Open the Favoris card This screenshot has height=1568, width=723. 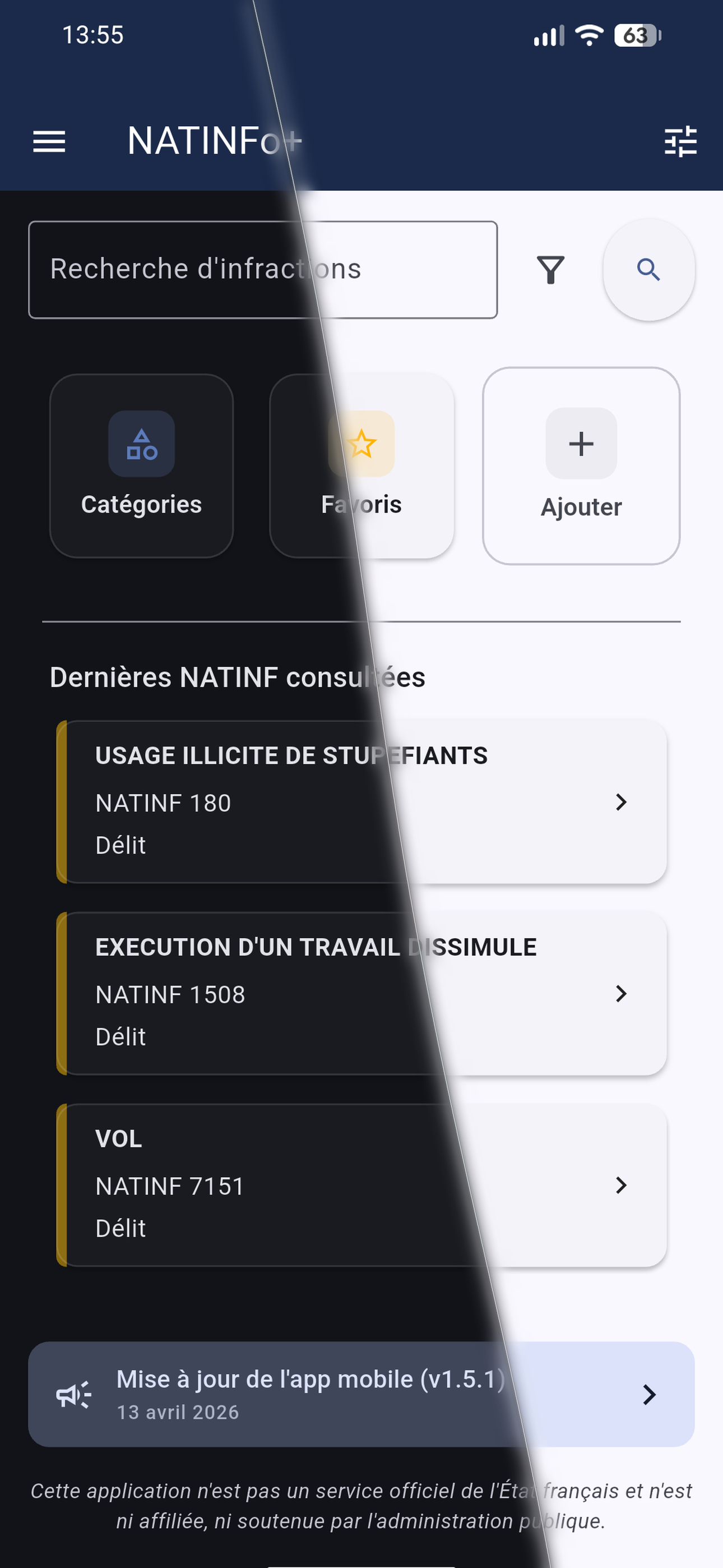[361, 465]
